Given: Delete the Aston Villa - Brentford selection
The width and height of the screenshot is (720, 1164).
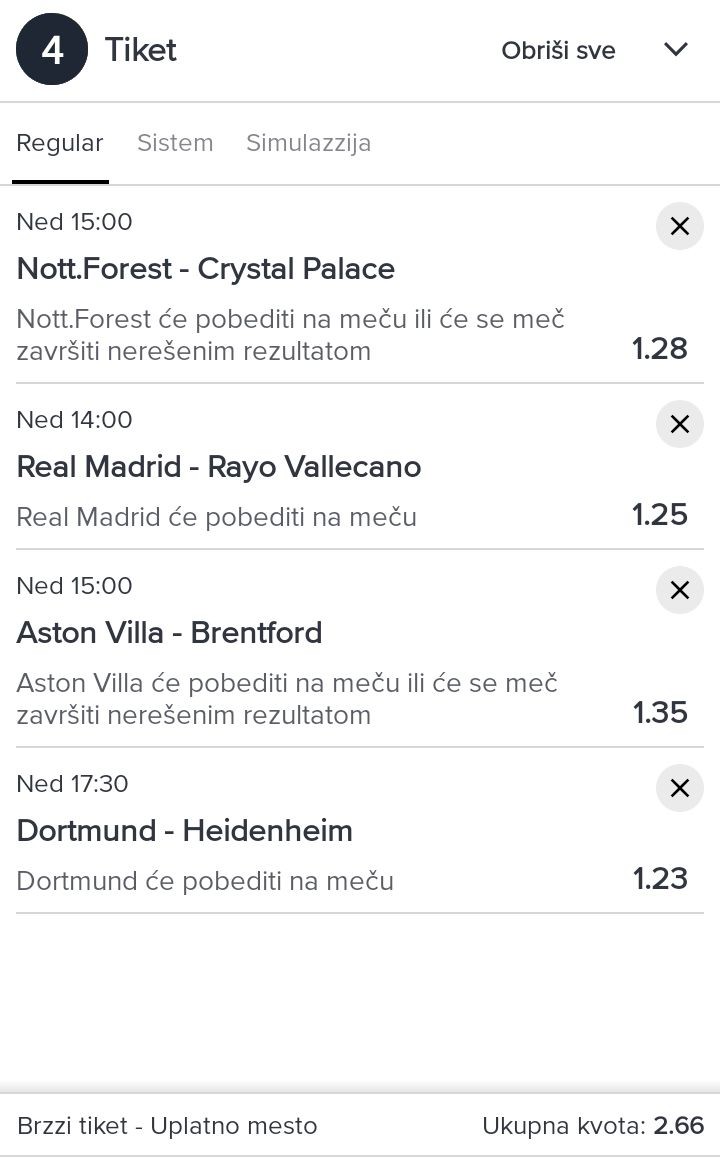Looking at the screenshot, I should coord(680,590).
